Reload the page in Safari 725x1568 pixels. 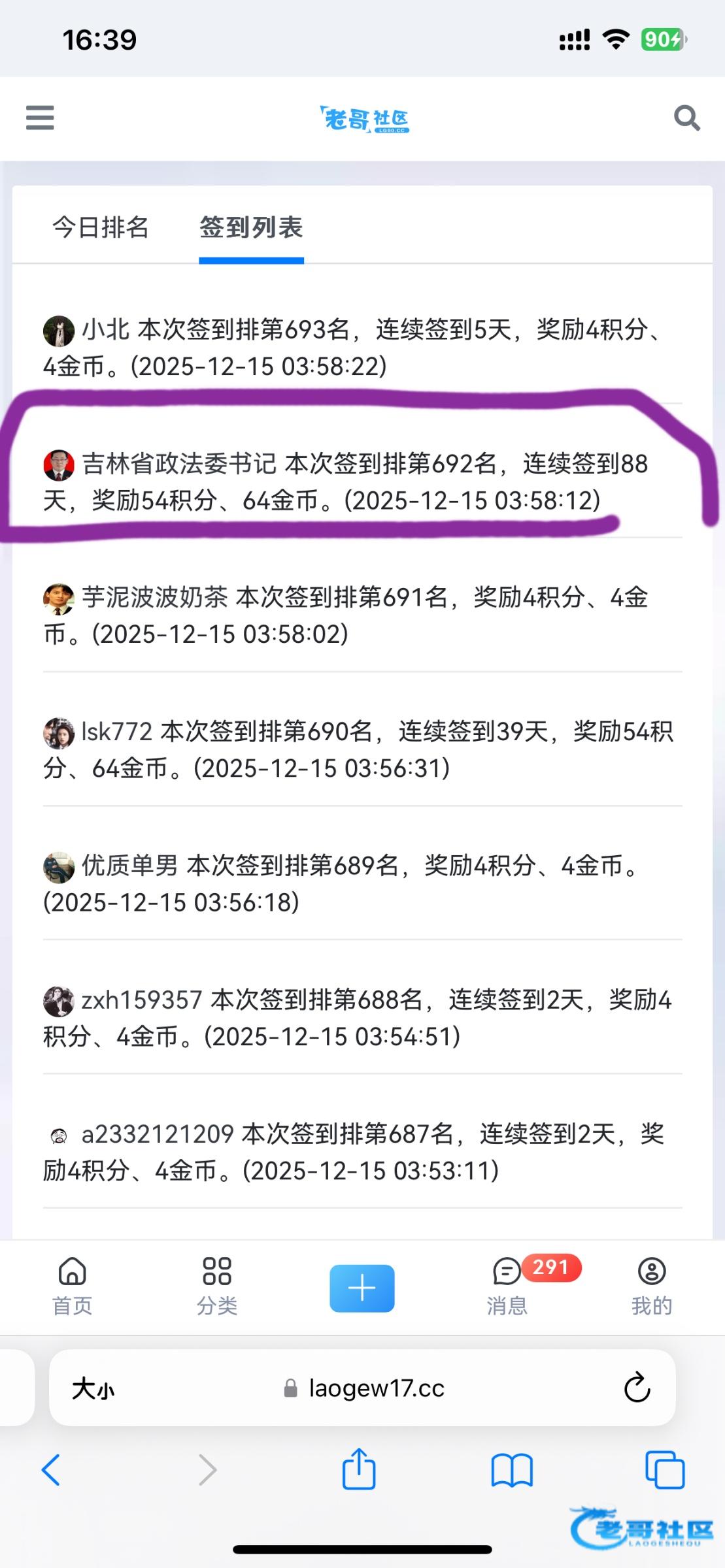pos(637,1388)
